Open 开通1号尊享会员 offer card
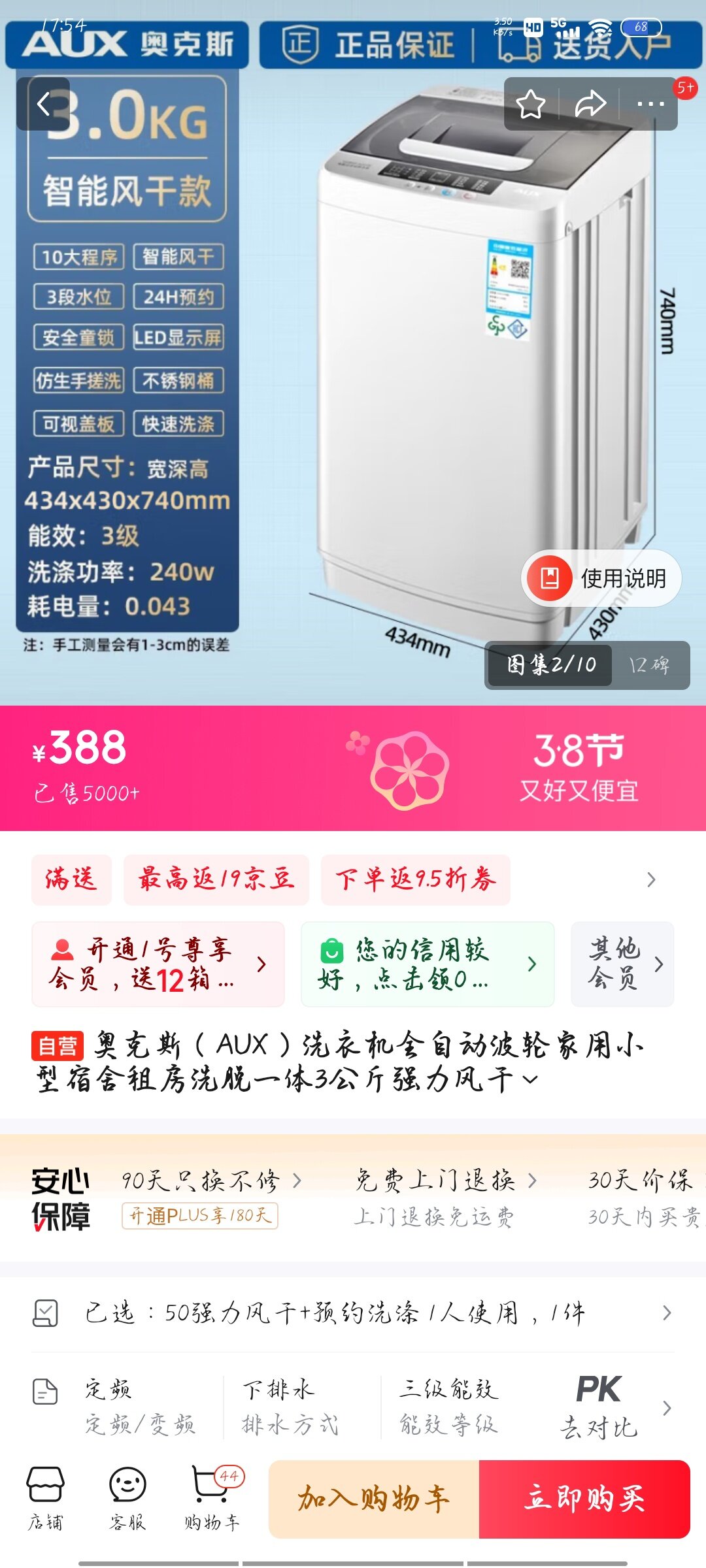Image resolution: width=706 pixels, height=1568 pixels. tap(158, 964)
